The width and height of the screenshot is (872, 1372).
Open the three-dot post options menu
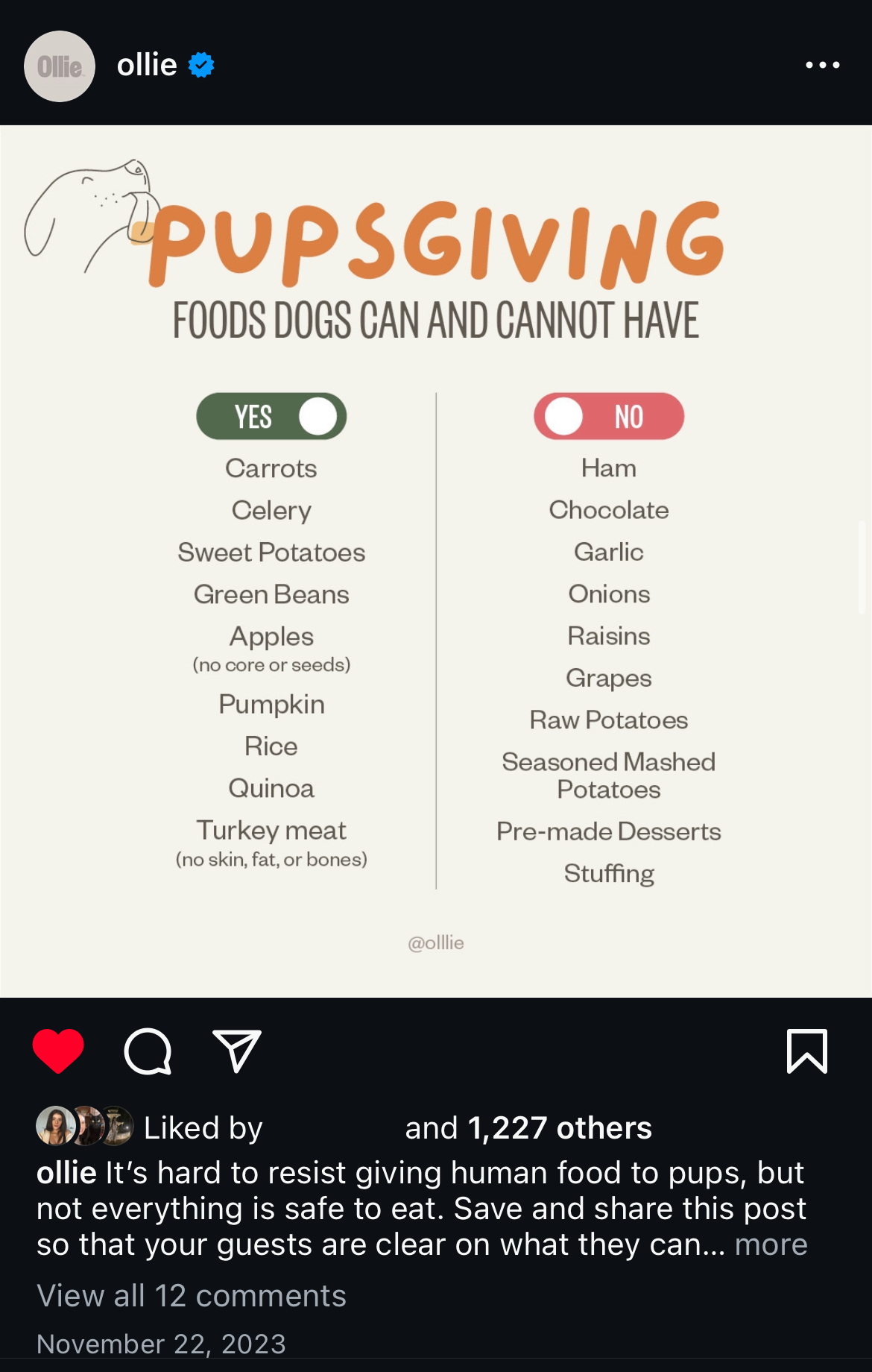(822, 66)
